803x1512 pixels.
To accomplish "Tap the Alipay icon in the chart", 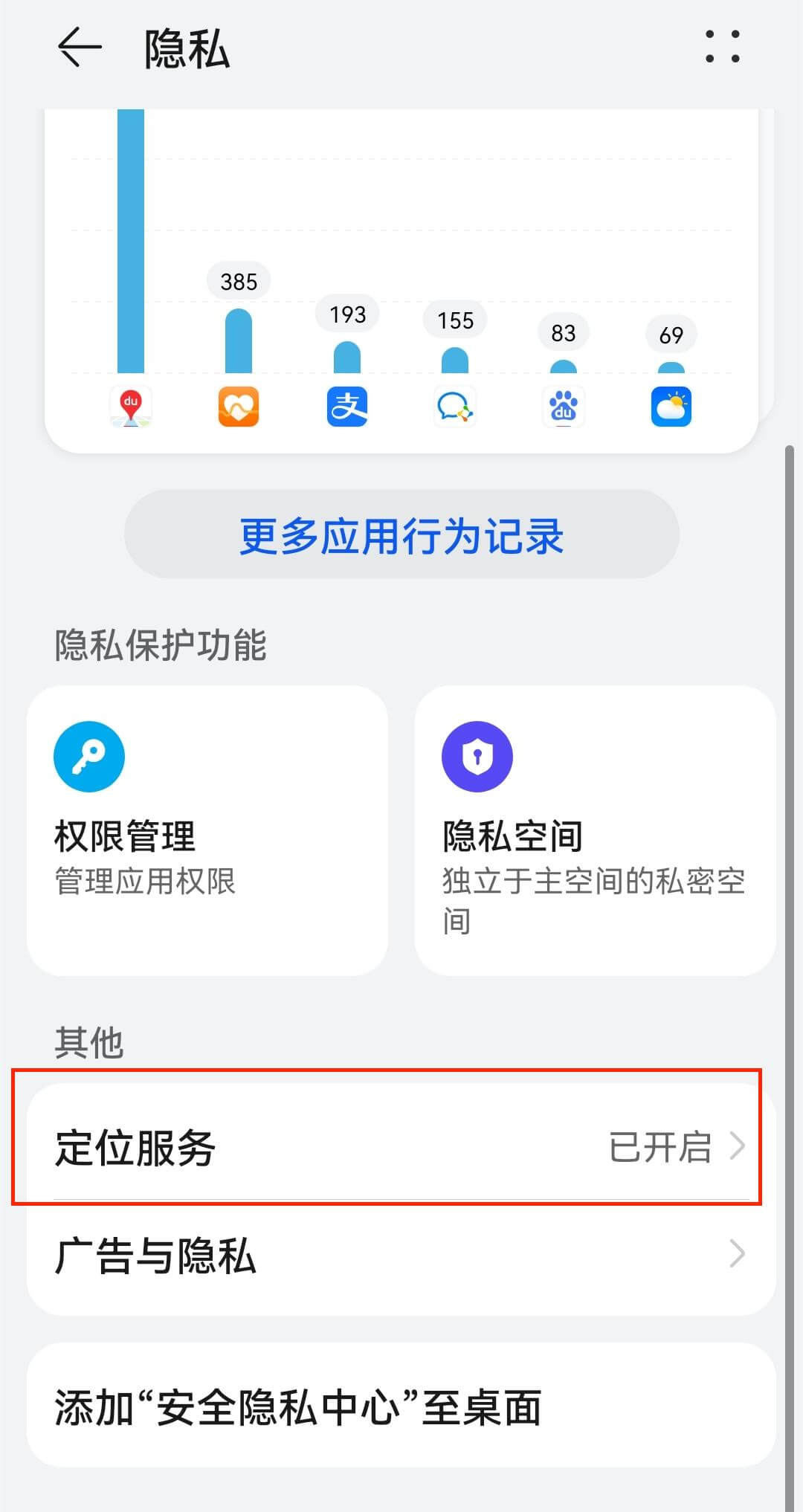I will (346, 407).
